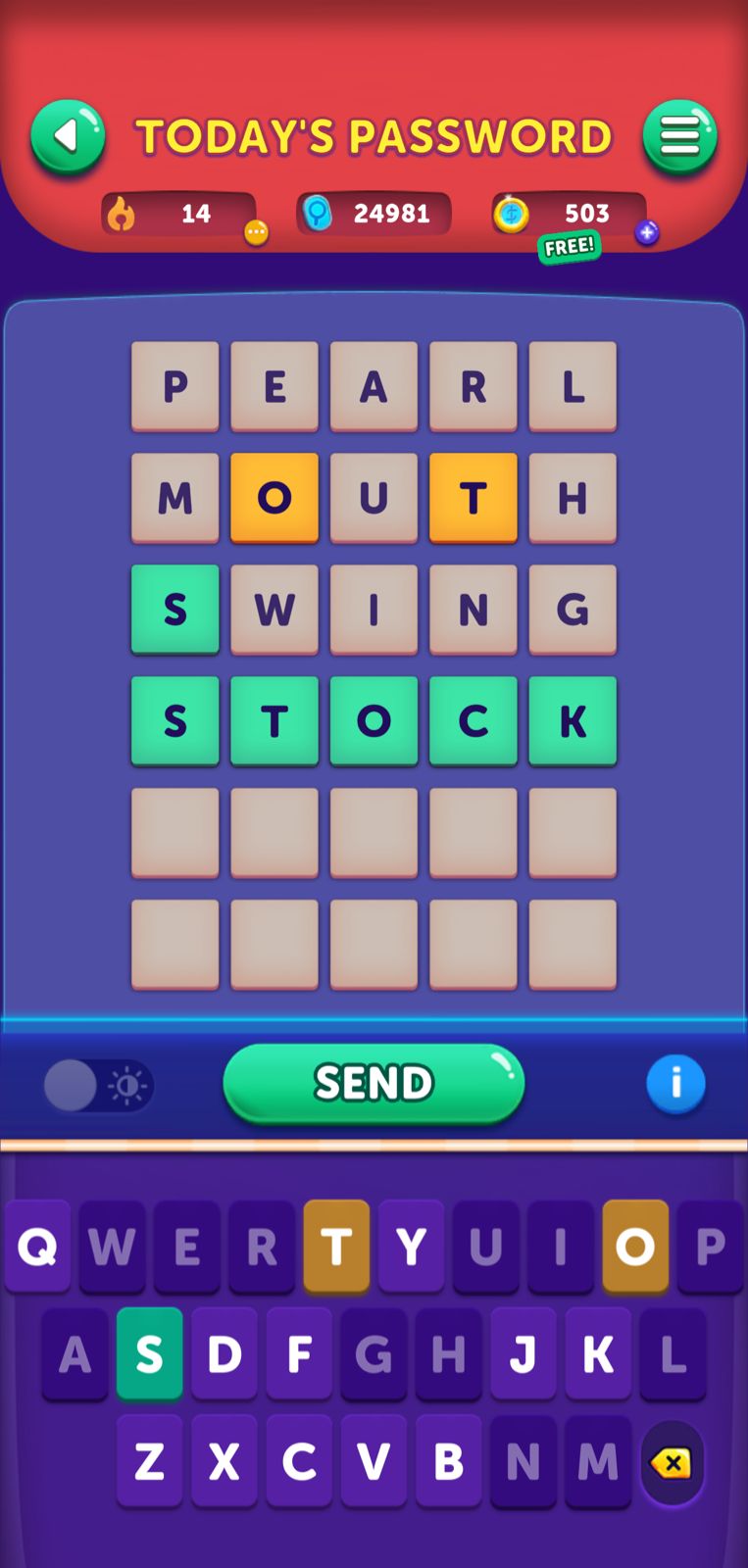
Task: Open streak options next to 14
Action: pyautogui.click(x=256, y=233)
